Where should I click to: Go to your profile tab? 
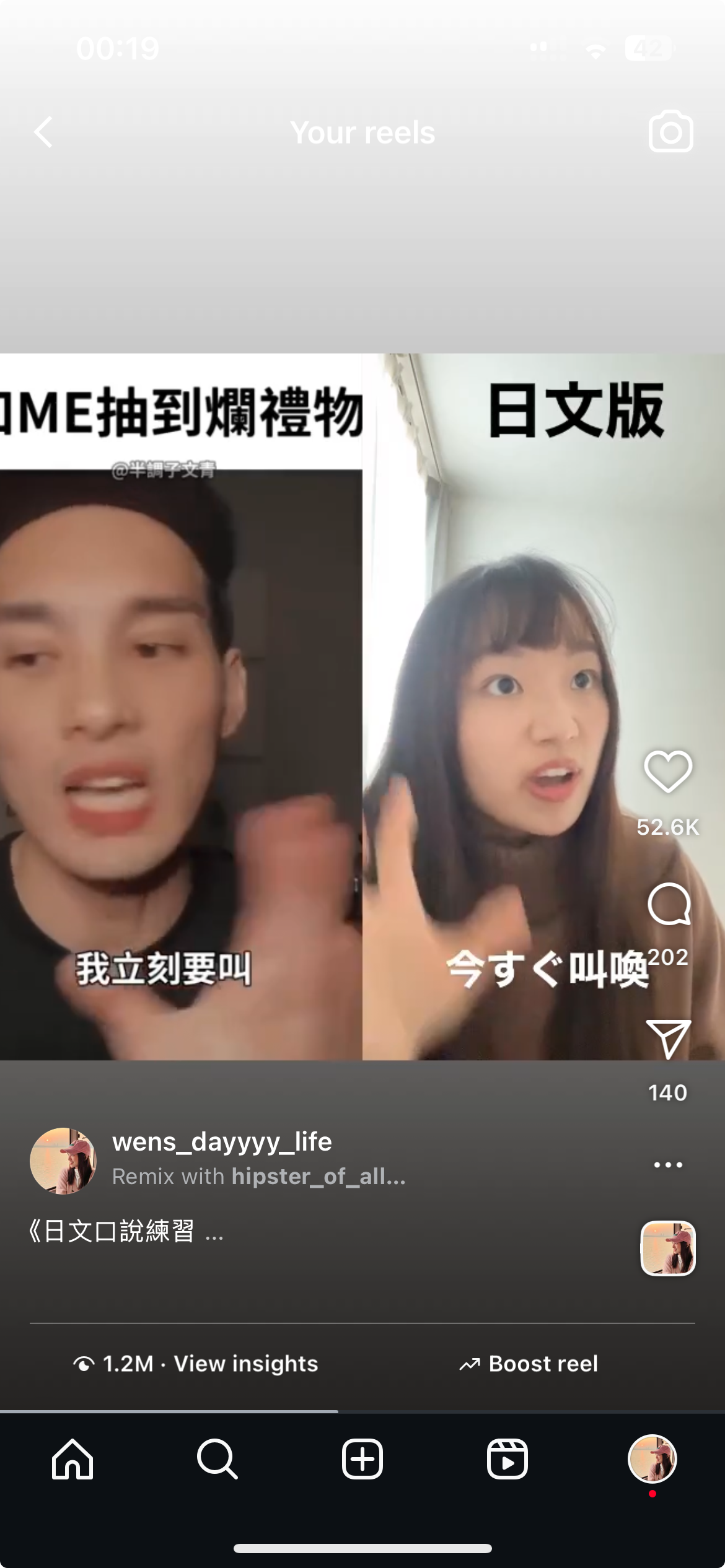652,1459
